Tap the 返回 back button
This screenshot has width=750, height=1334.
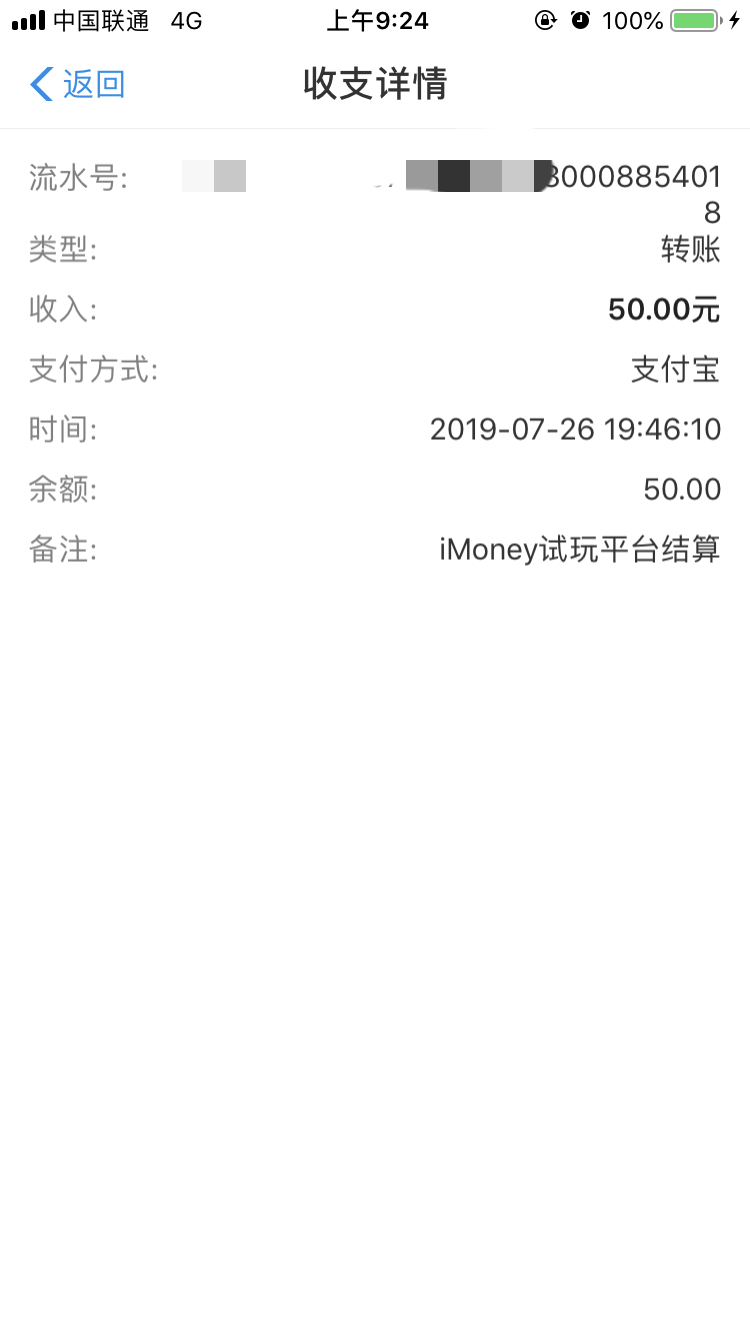point(78,85)
